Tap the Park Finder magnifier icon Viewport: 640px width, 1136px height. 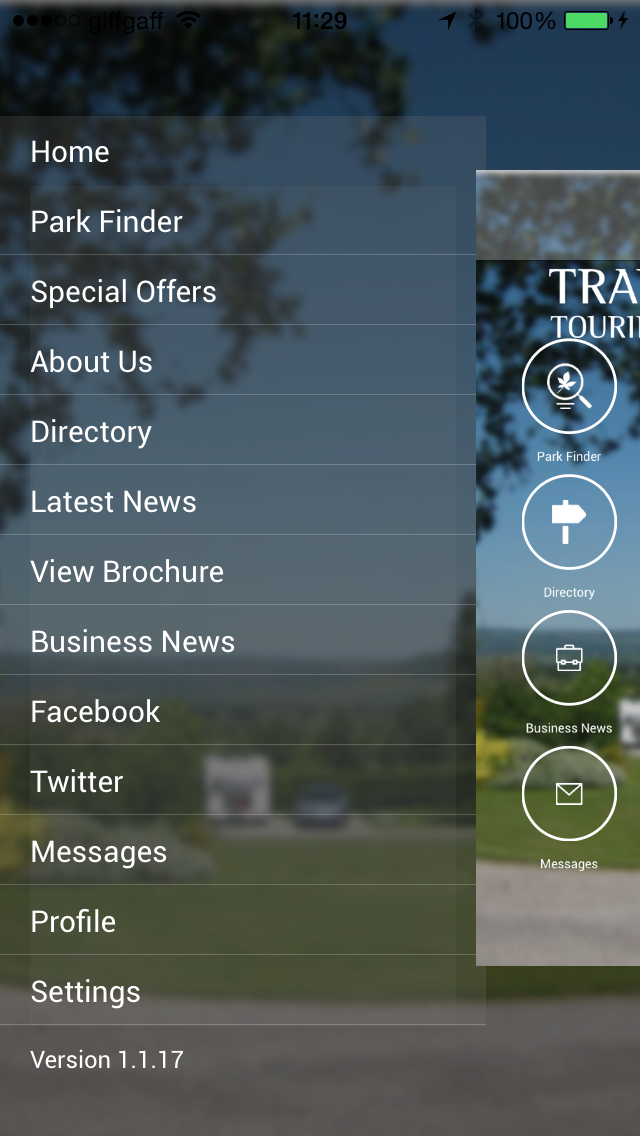point(569,387)
